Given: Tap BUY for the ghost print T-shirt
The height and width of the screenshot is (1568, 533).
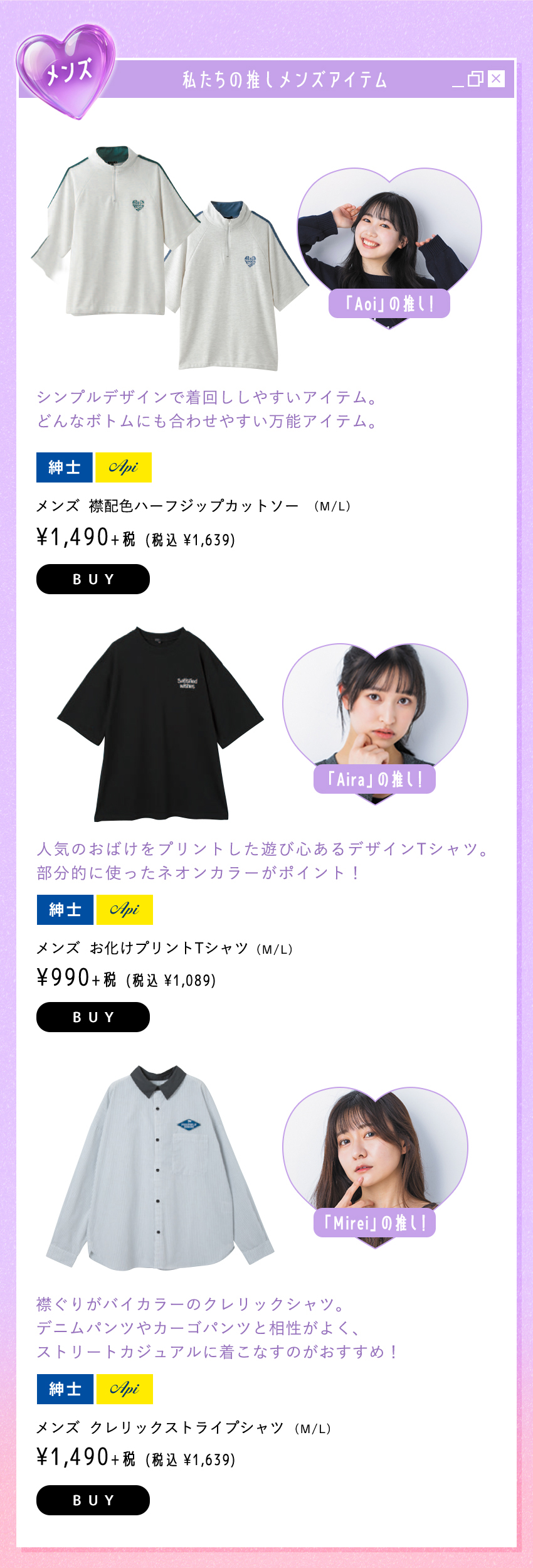Looking at the screenshot, I should coord(93,1017).
